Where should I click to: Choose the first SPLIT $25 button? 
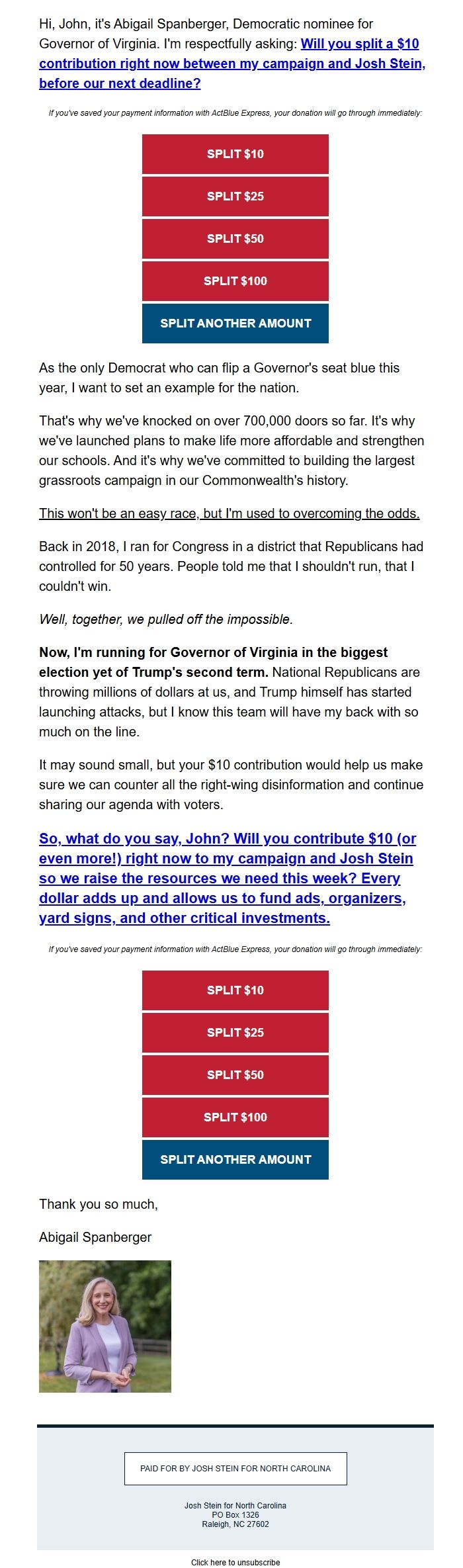point(235,196)
